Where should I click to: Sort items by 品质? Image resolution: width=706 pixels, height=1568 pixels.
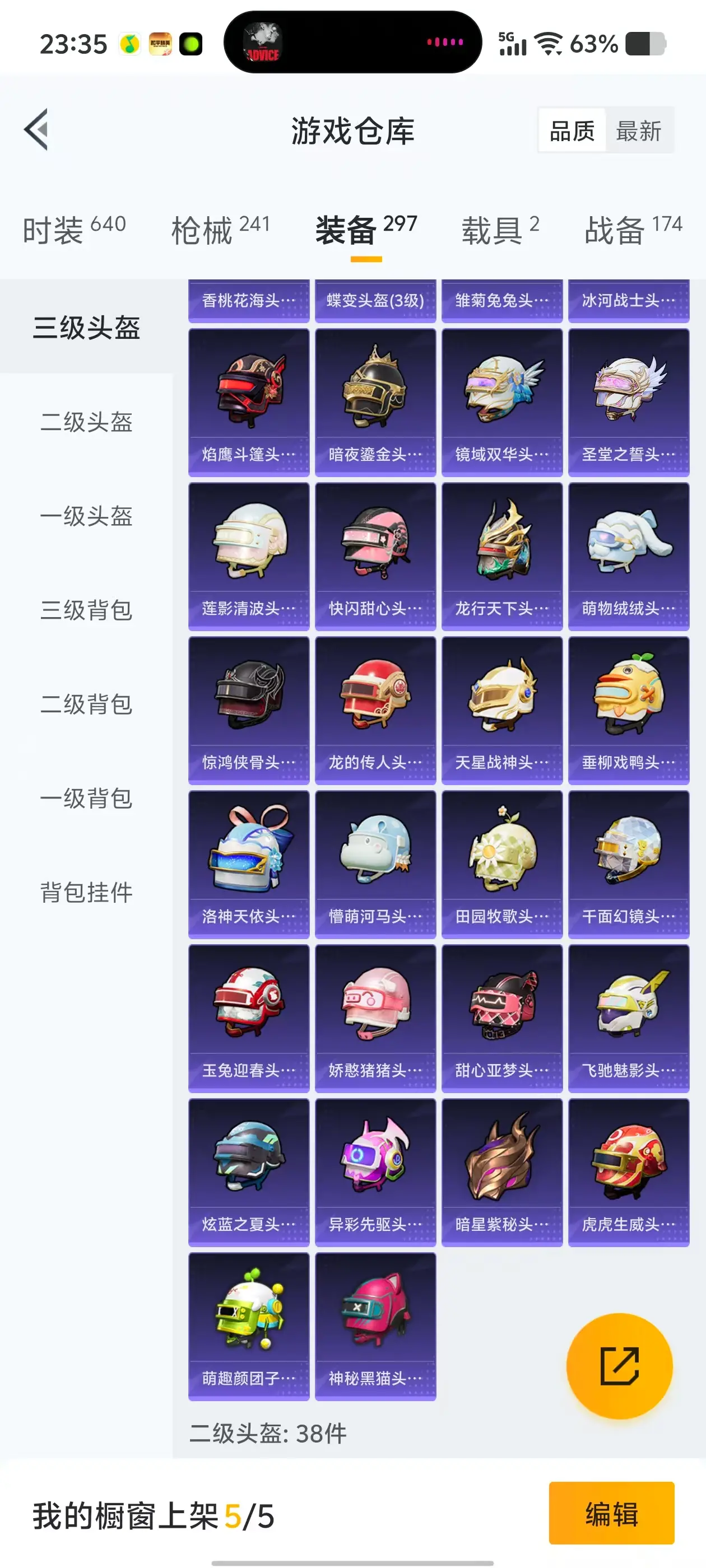pos(572,130)
